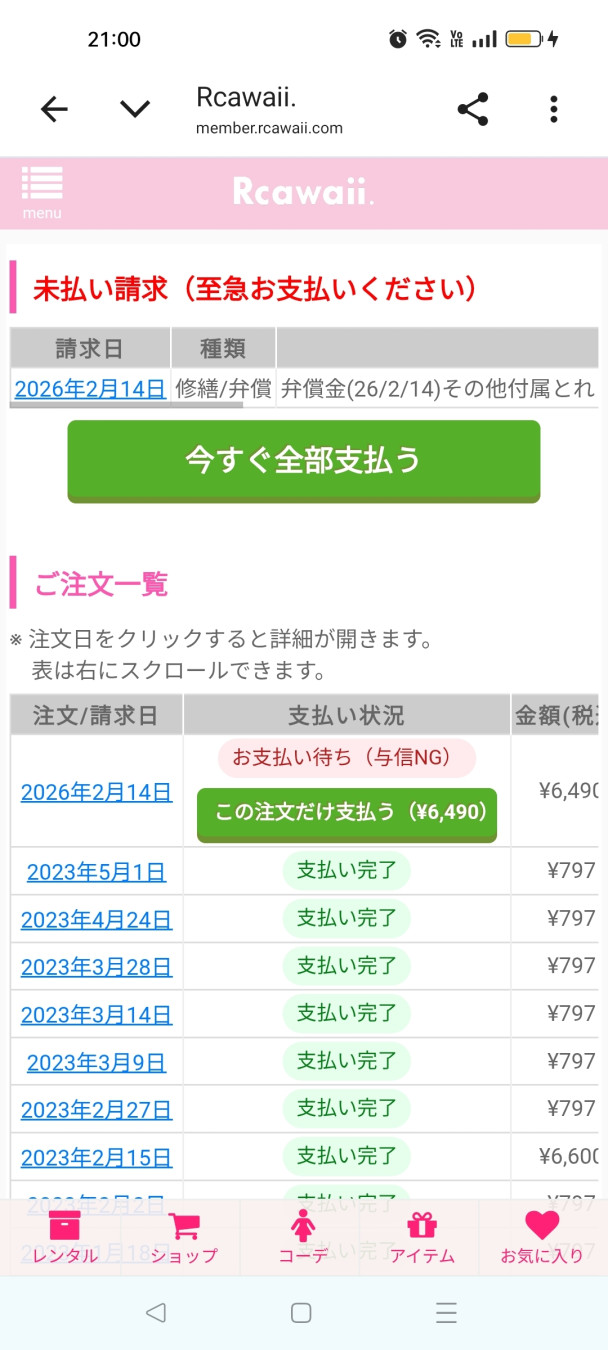Open the 2023年2月27日 order link

coord(96,1110)
